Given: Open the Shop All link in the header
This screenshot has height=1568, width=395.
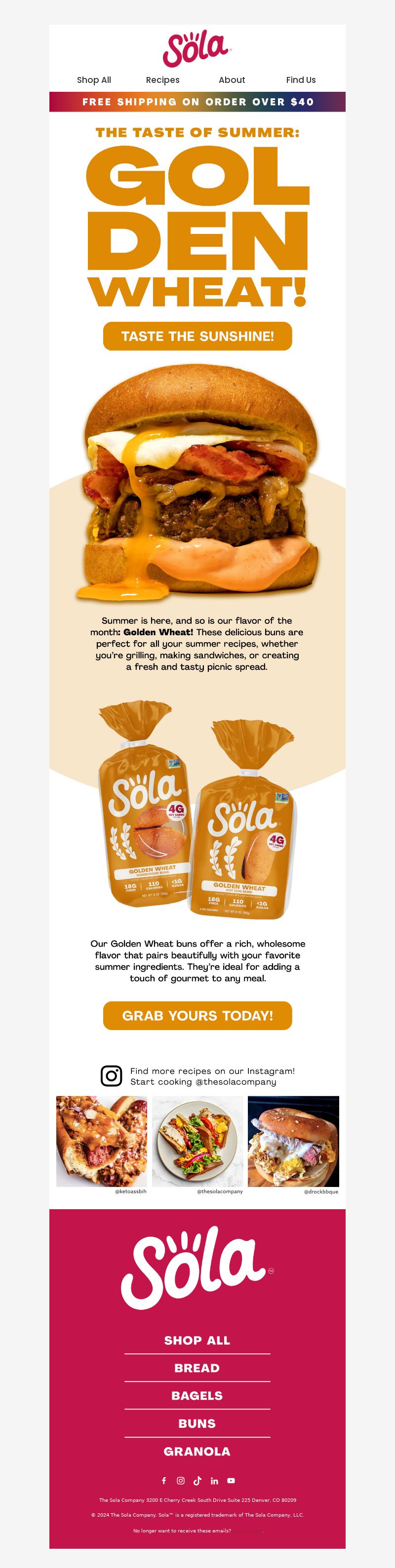Looking at the screenshot, I should 94,80.
